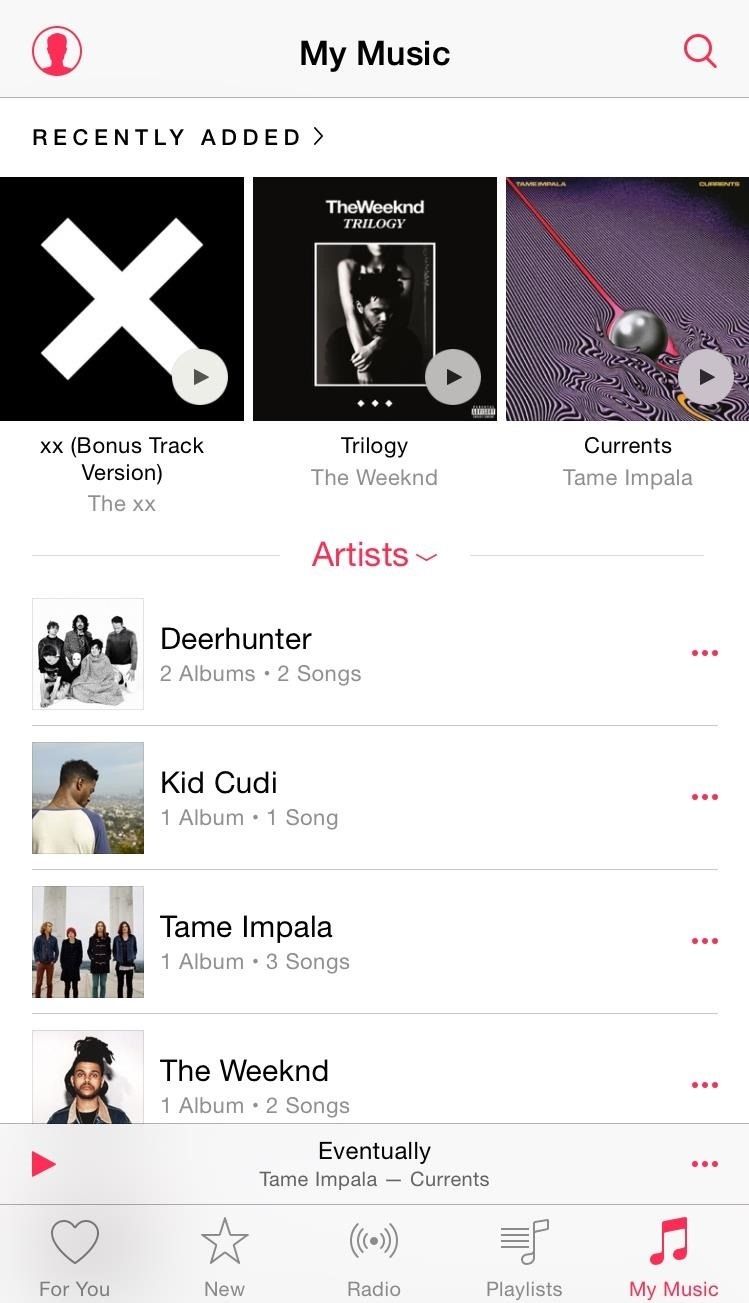Open more options for Tame Impala

704,941
